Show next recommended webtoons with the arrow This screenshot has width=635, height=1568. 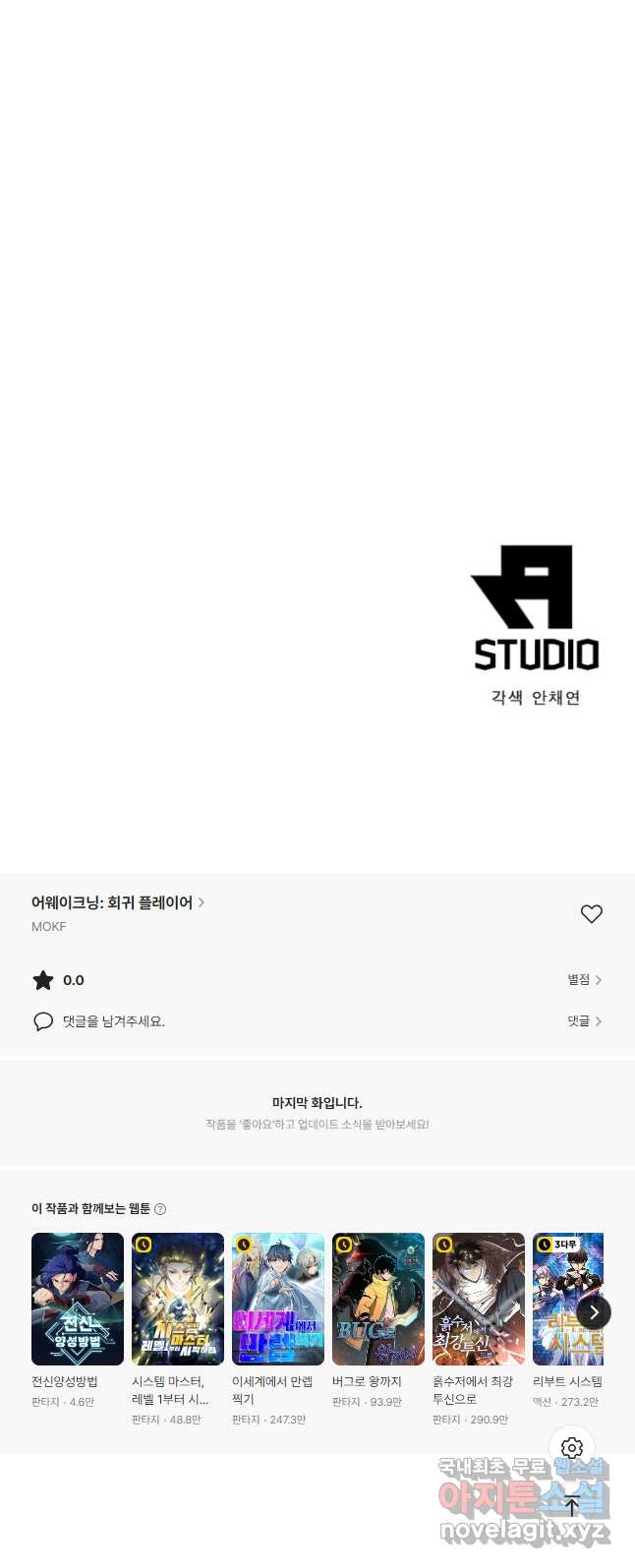tap(594, 1312)
